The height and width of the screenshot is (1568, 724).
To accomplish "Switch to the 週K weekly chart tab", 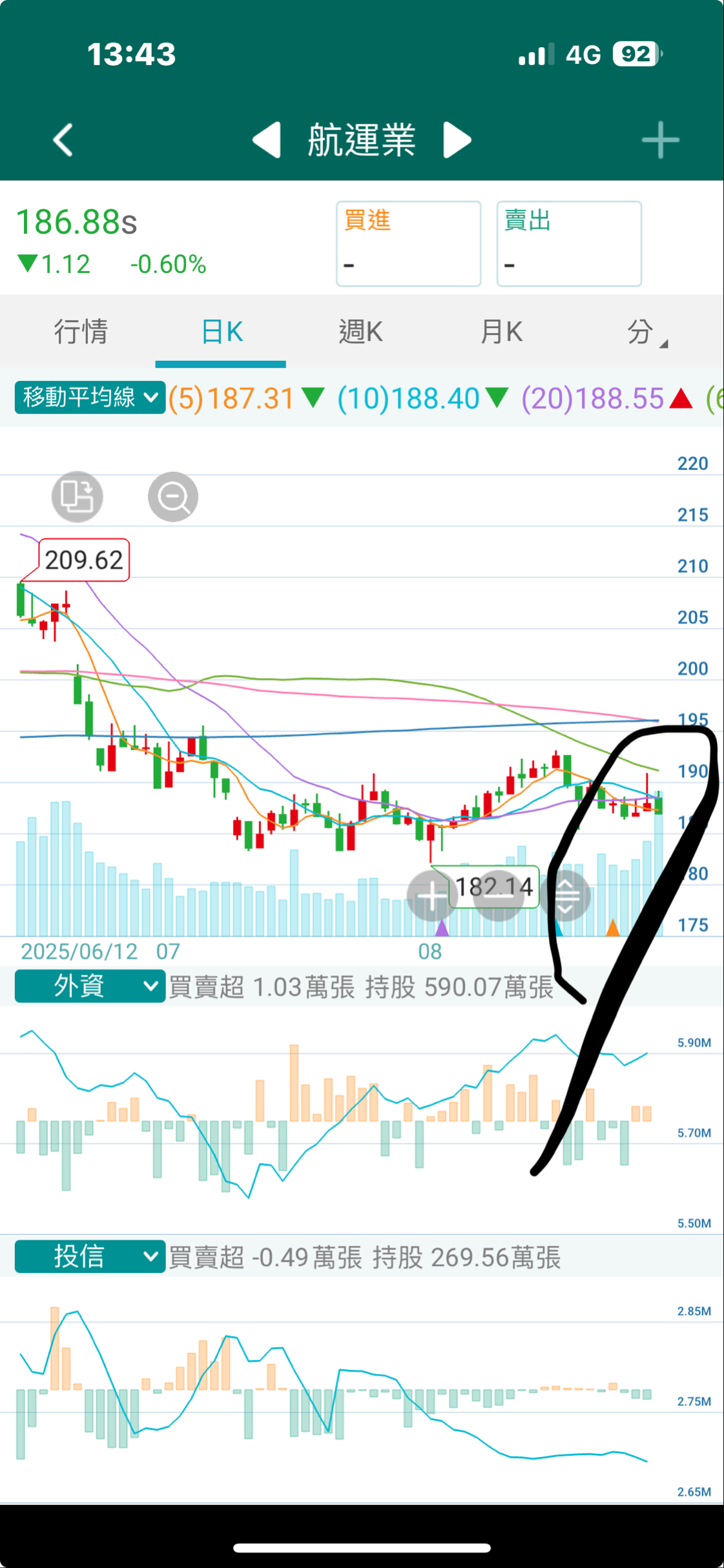I will pos(361,332).
